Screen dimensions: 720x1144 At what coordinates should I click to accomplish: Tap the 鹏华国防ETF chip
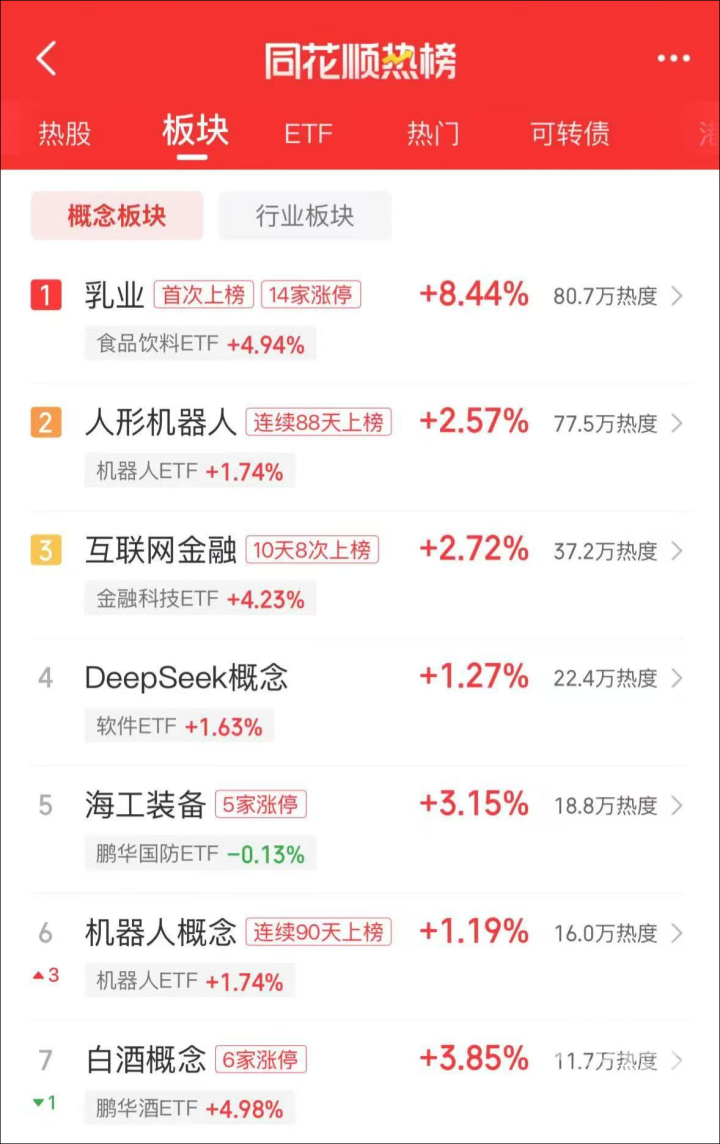point(200,855)
